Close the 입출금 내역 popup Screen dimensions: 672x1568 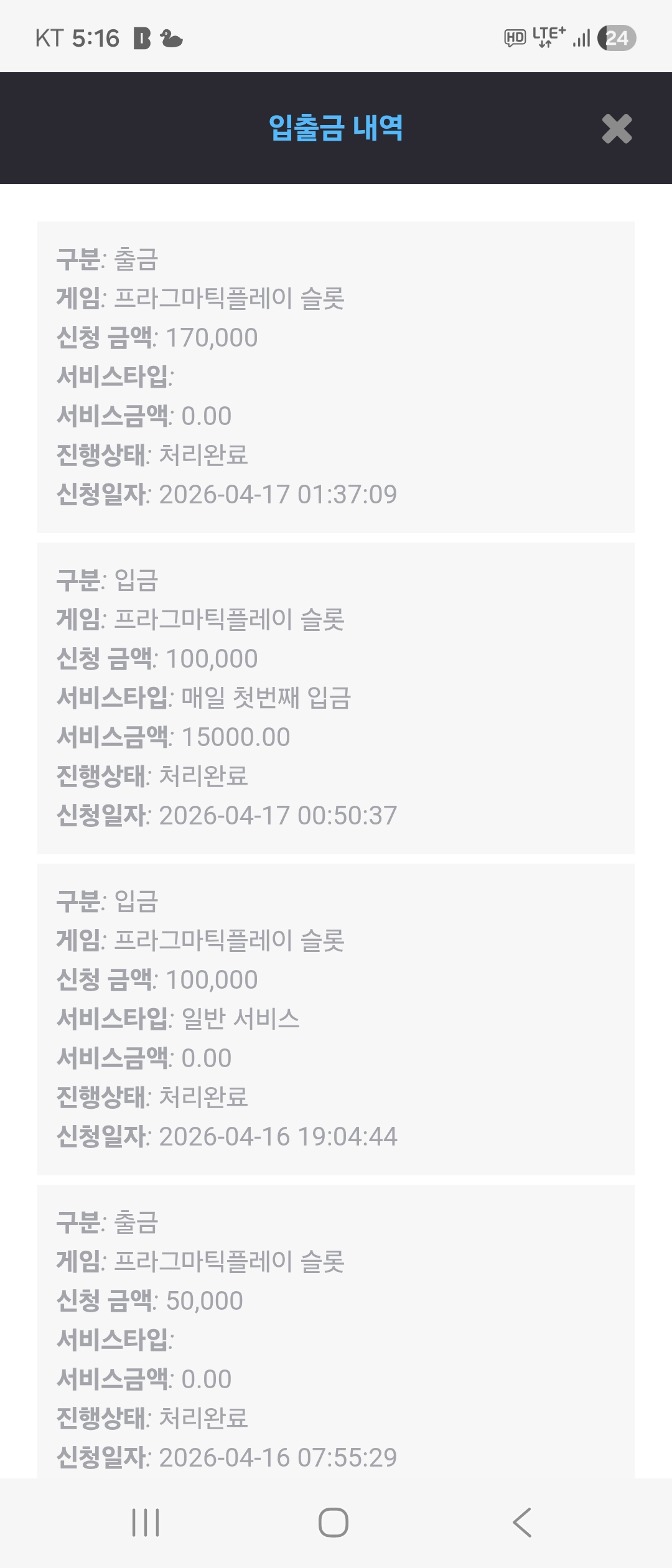615,131
